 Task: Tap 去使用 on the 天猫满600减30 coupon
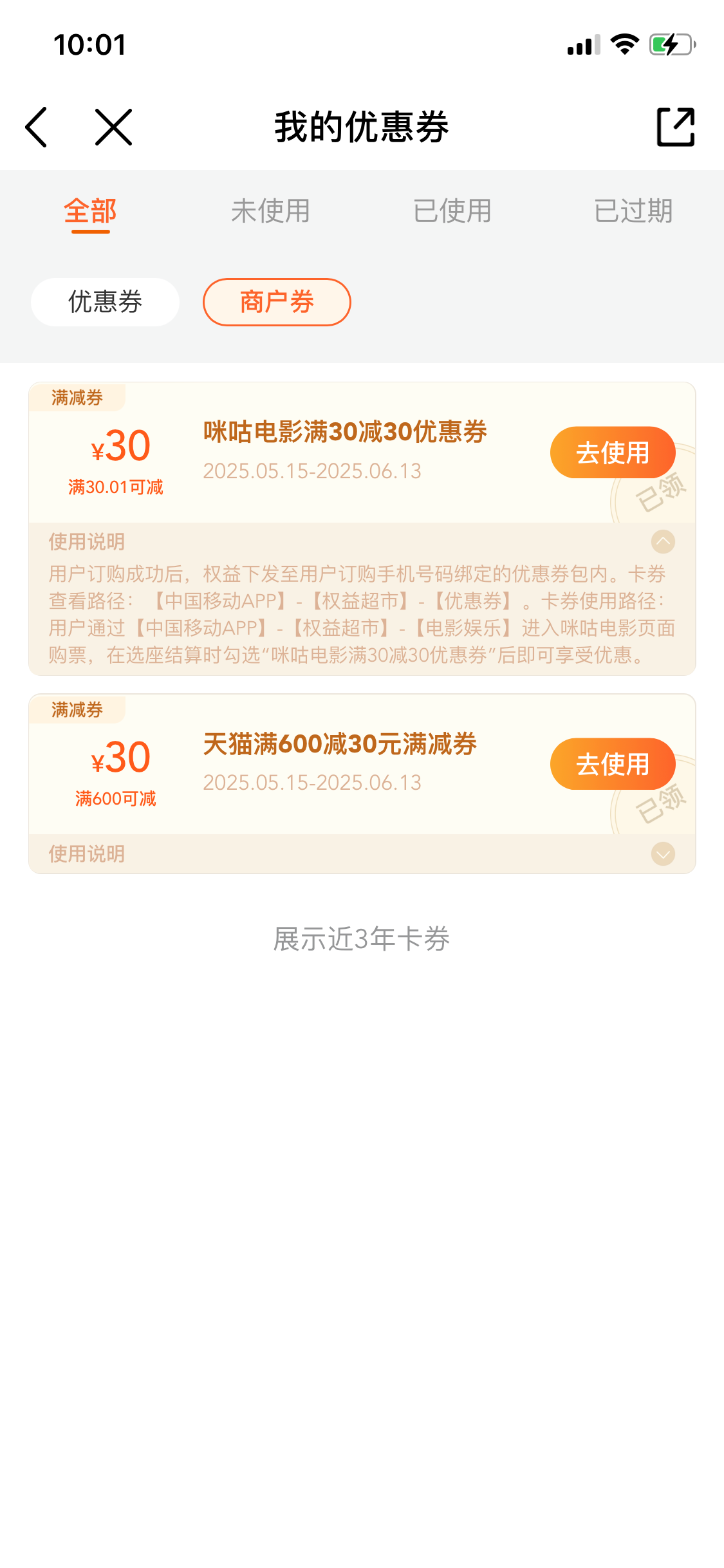pos(613,764)
